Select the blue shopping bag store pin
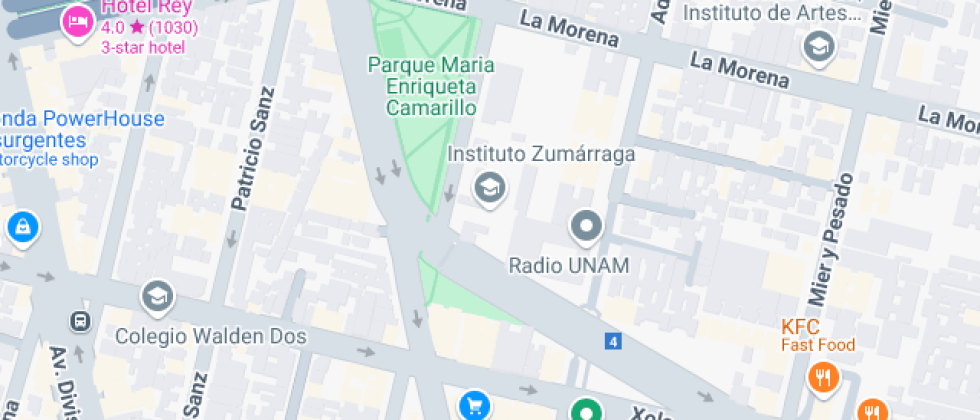The image size is (980, 420). pos(21,227)
